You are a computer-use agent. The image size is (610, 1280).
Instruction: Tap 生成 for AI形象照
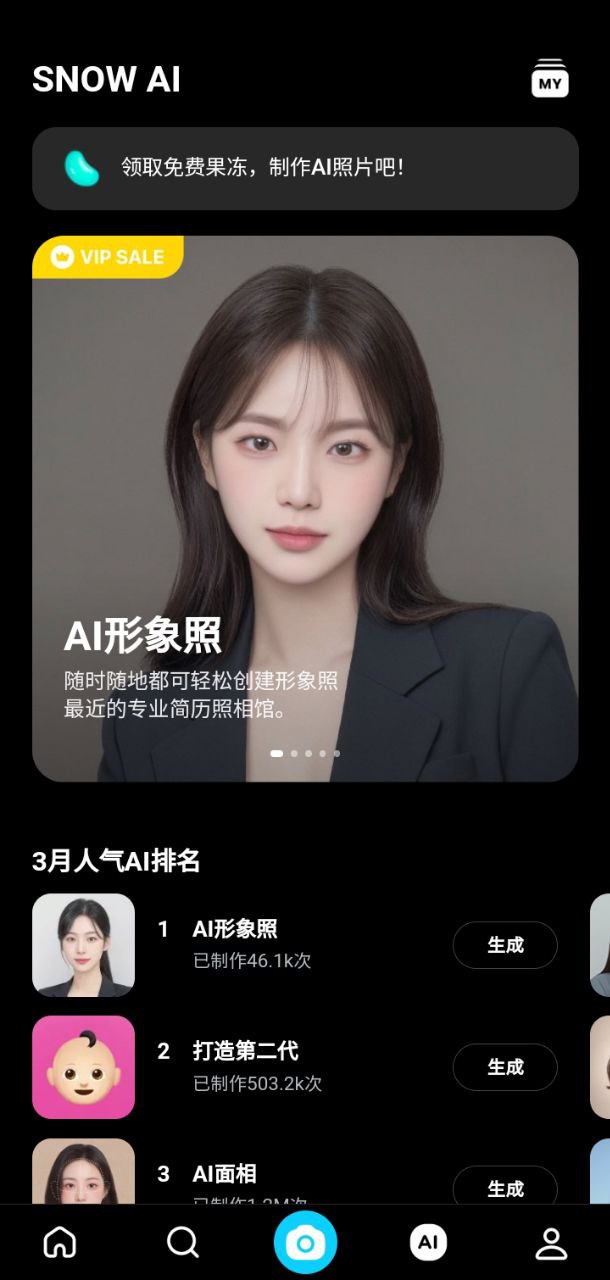click(x=505, y=945)
